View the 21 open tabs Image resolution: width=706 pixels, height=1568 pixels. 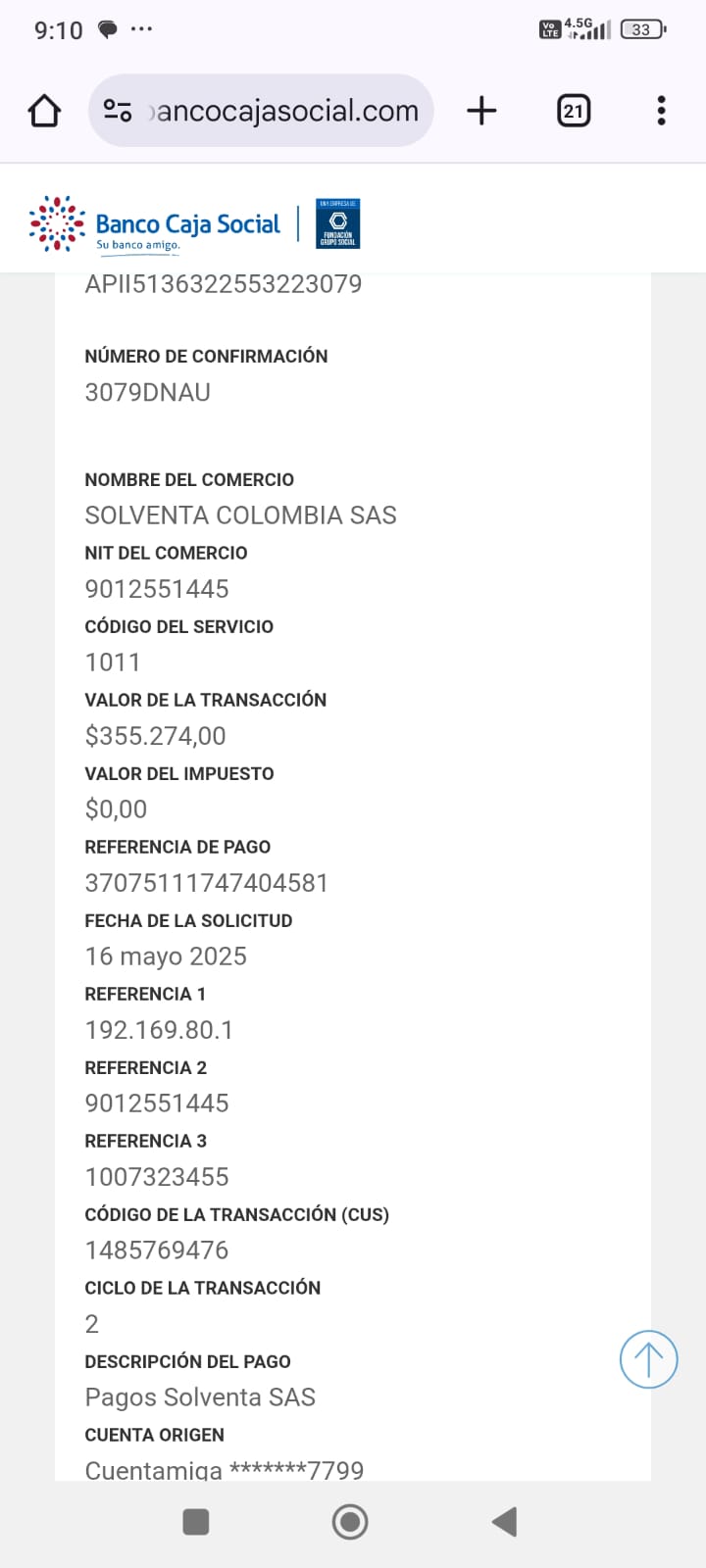tap(573, 111)
